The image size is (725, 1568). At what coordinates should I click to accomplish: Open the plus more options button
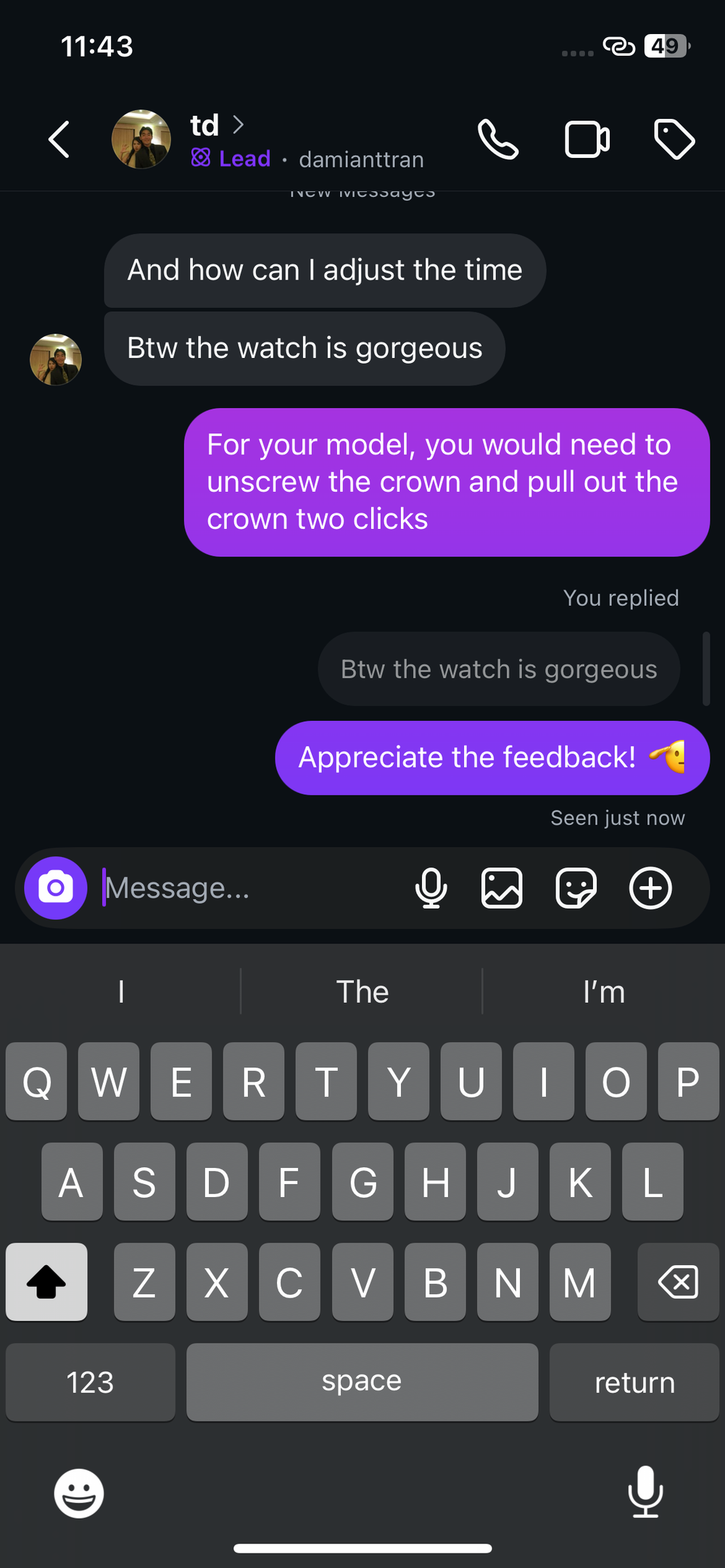pos(650,888)
